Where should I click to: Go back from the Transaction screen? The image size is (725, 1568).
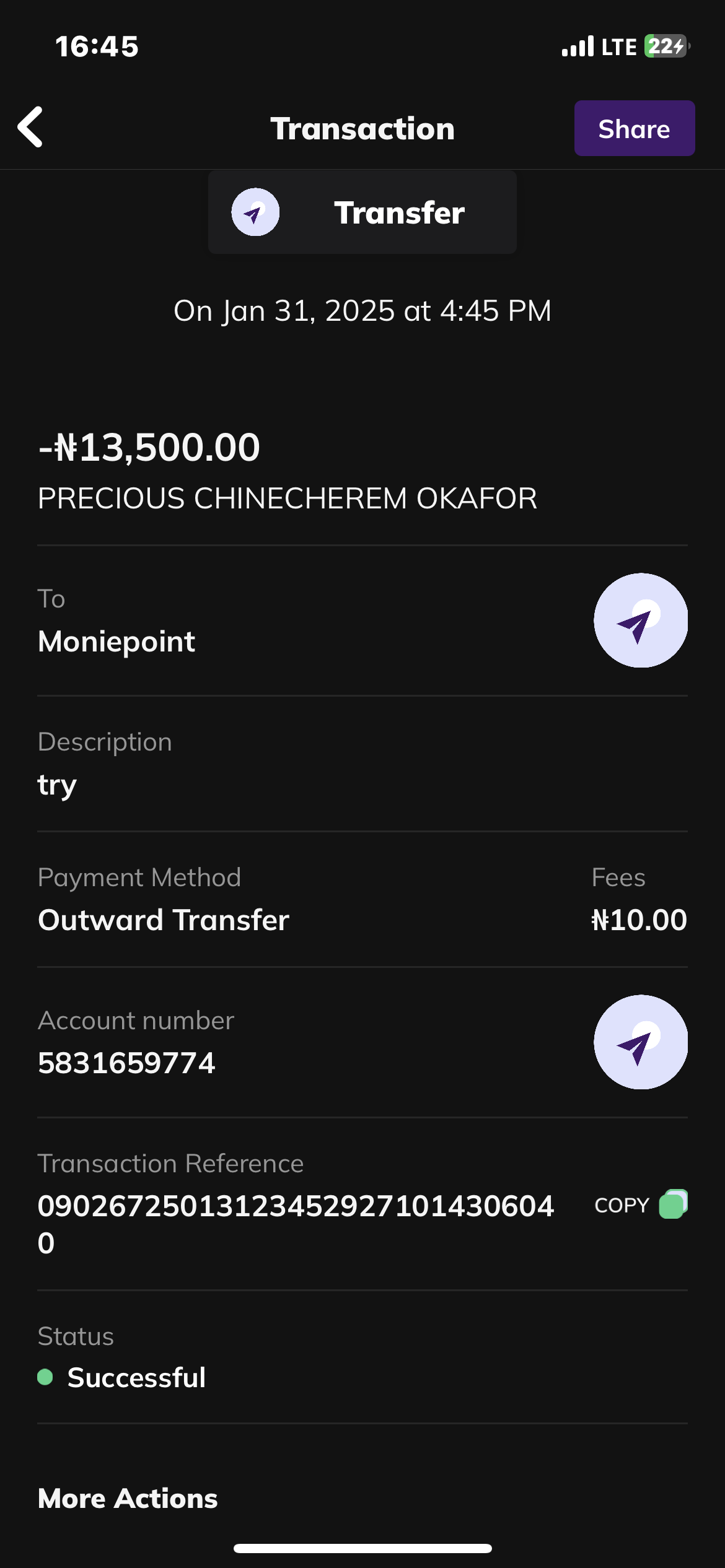[30, 128]
